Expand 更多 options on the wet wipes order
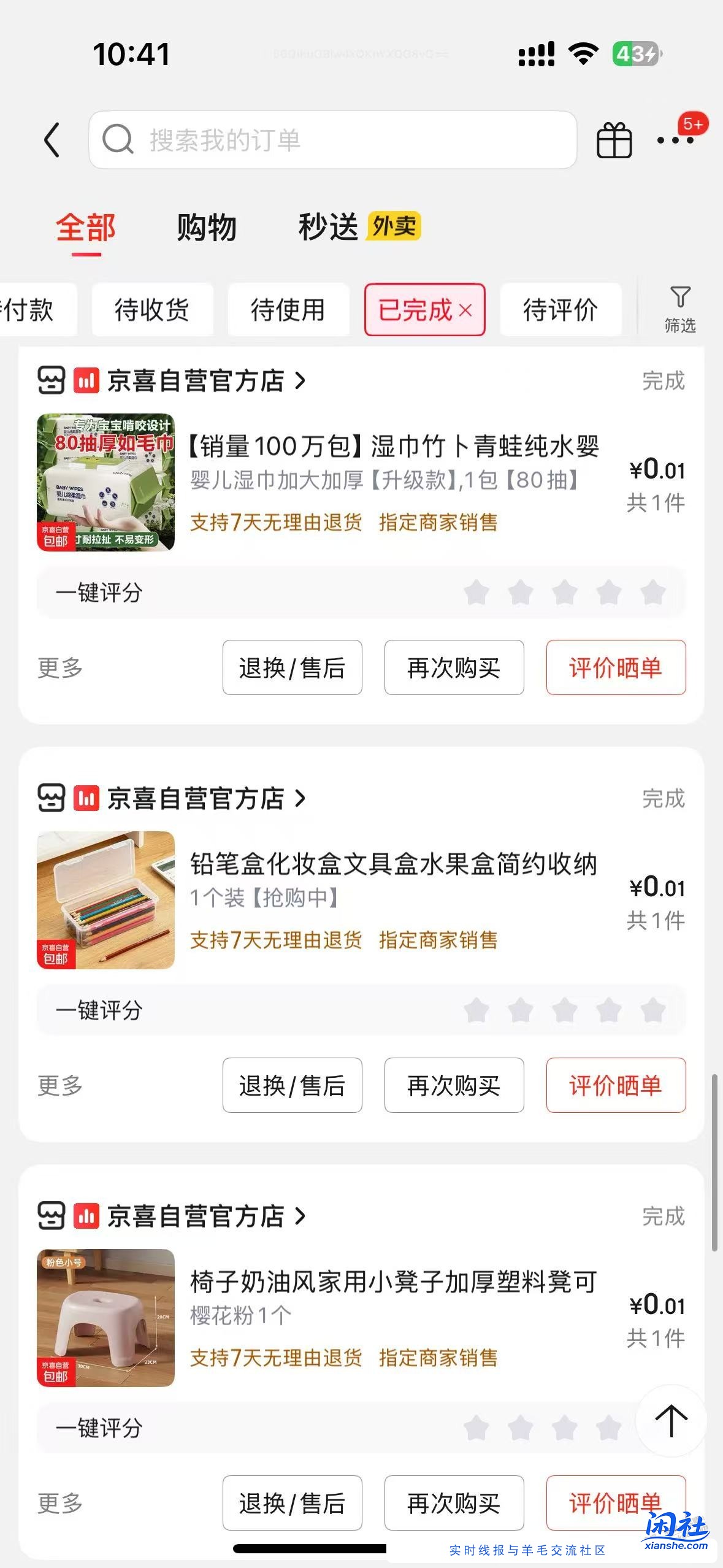723x1568 pixels. [x=59, y=668]
